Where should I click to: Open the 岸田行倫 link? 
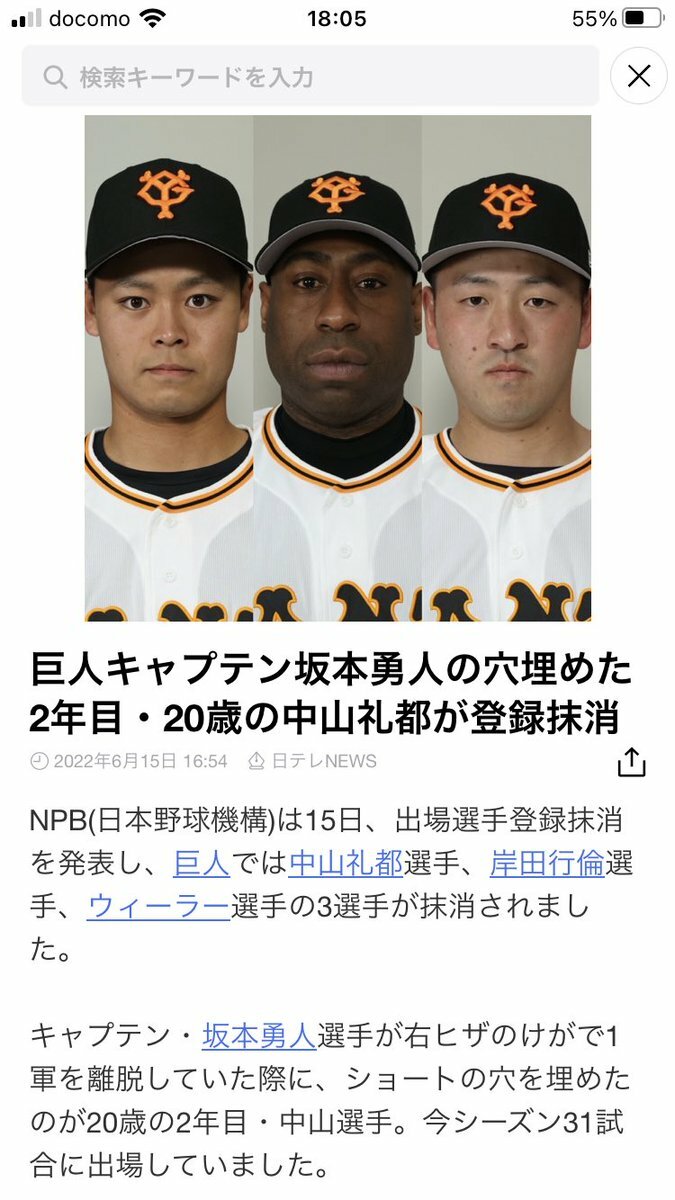[547, 862]
